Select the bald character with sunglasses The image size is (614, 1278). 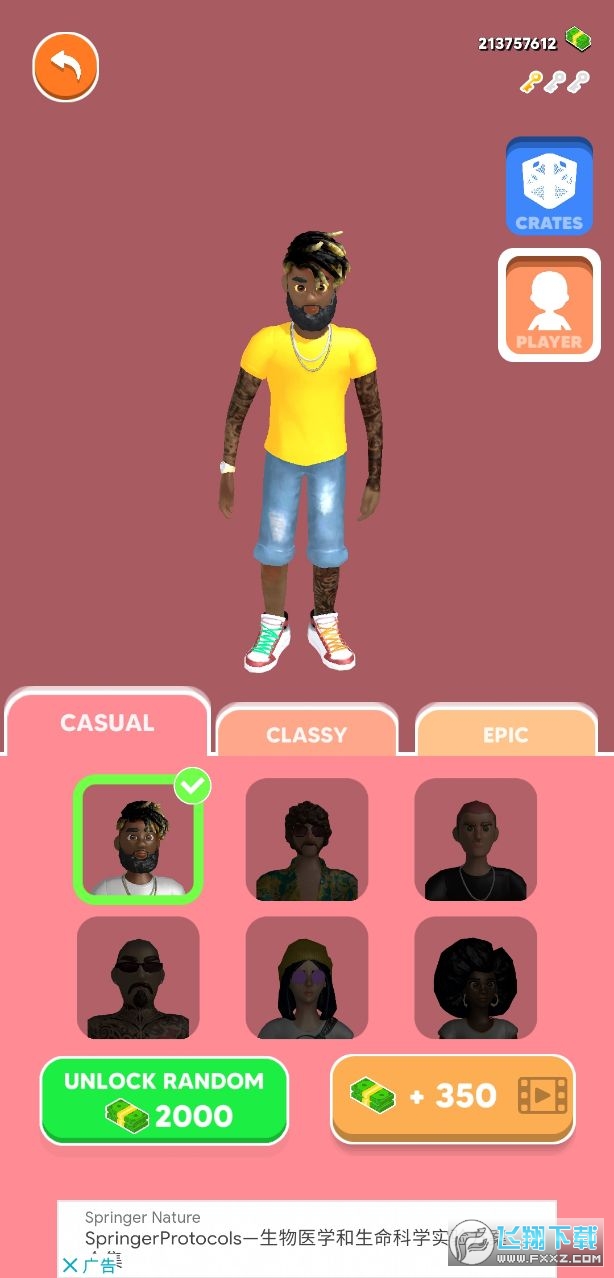tap(138, 977)
